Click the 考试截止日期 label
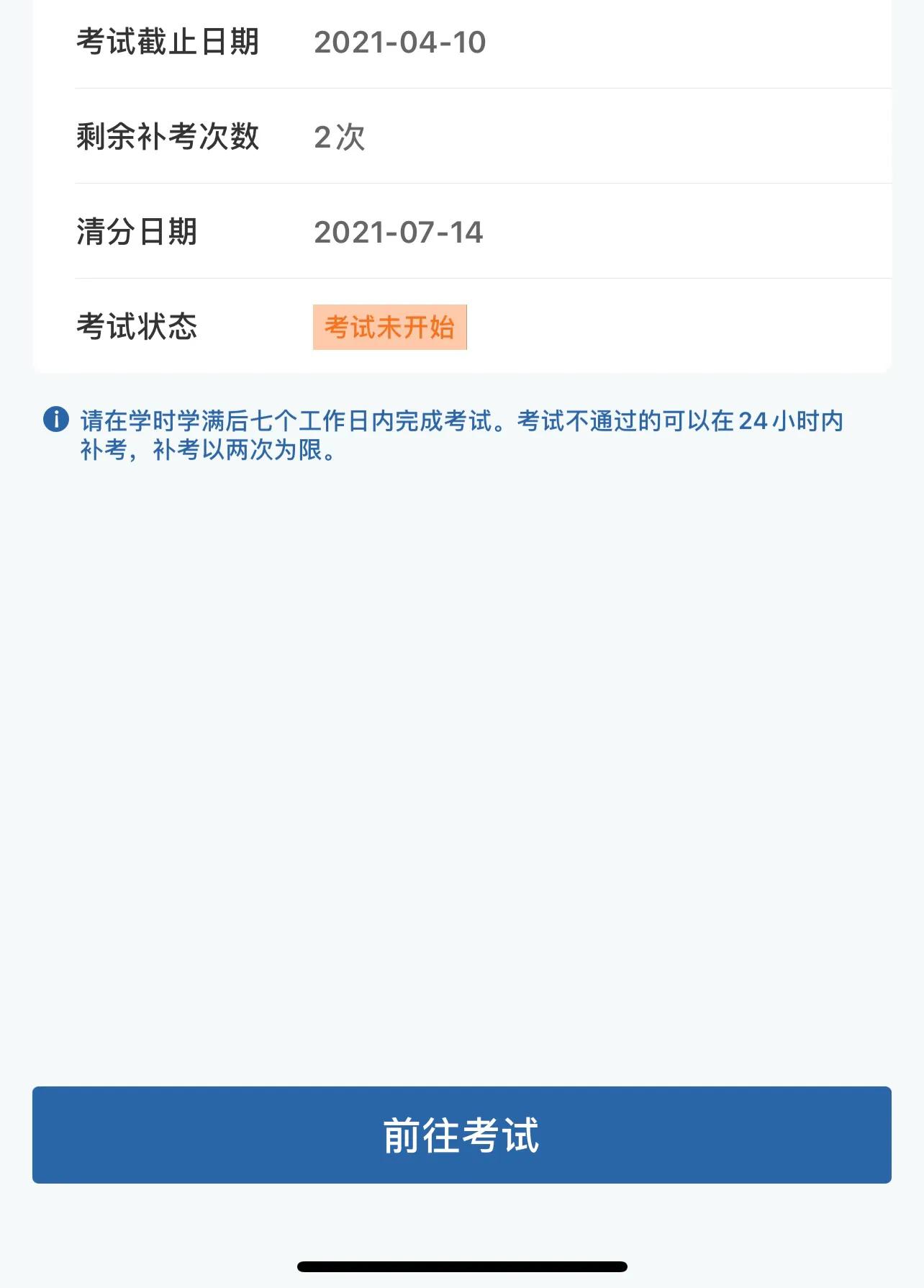This screenshot has height=1288, width=924. point(168,41)
